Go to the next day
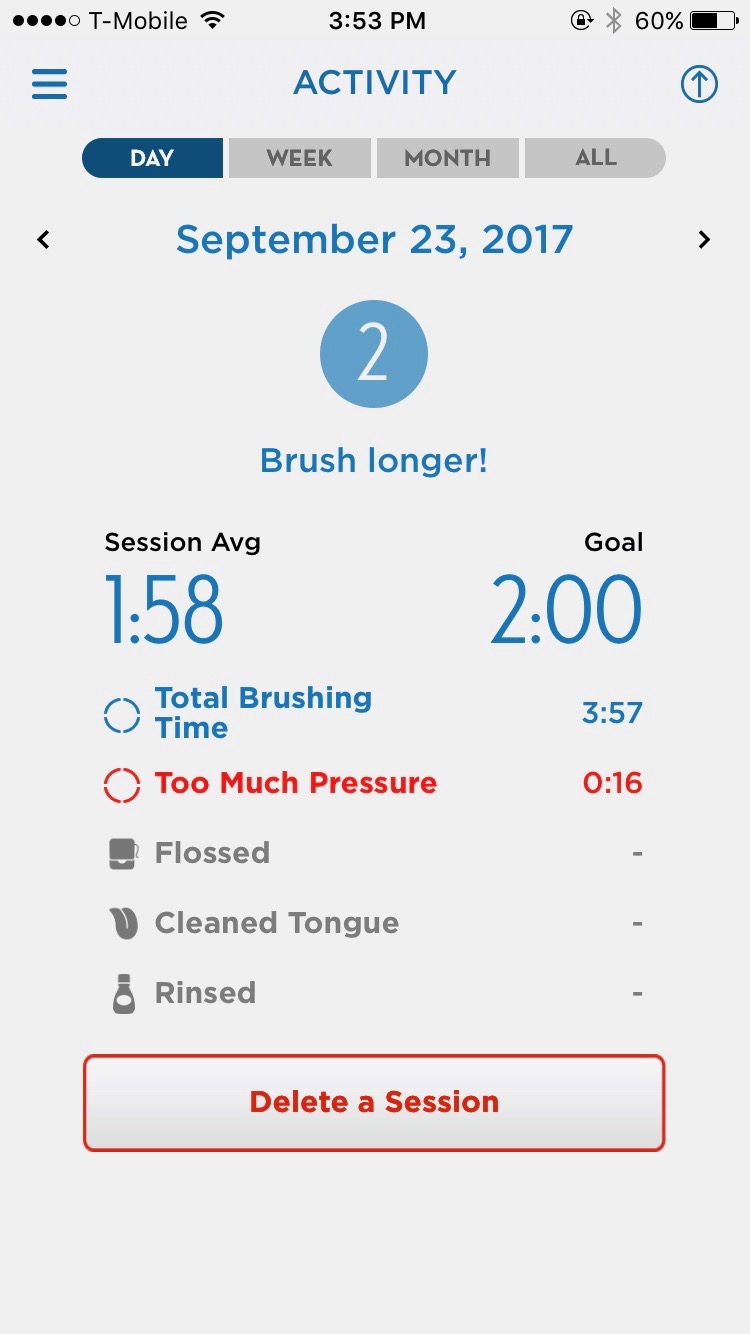This screenshot has height=1334, width=750. 704,240
